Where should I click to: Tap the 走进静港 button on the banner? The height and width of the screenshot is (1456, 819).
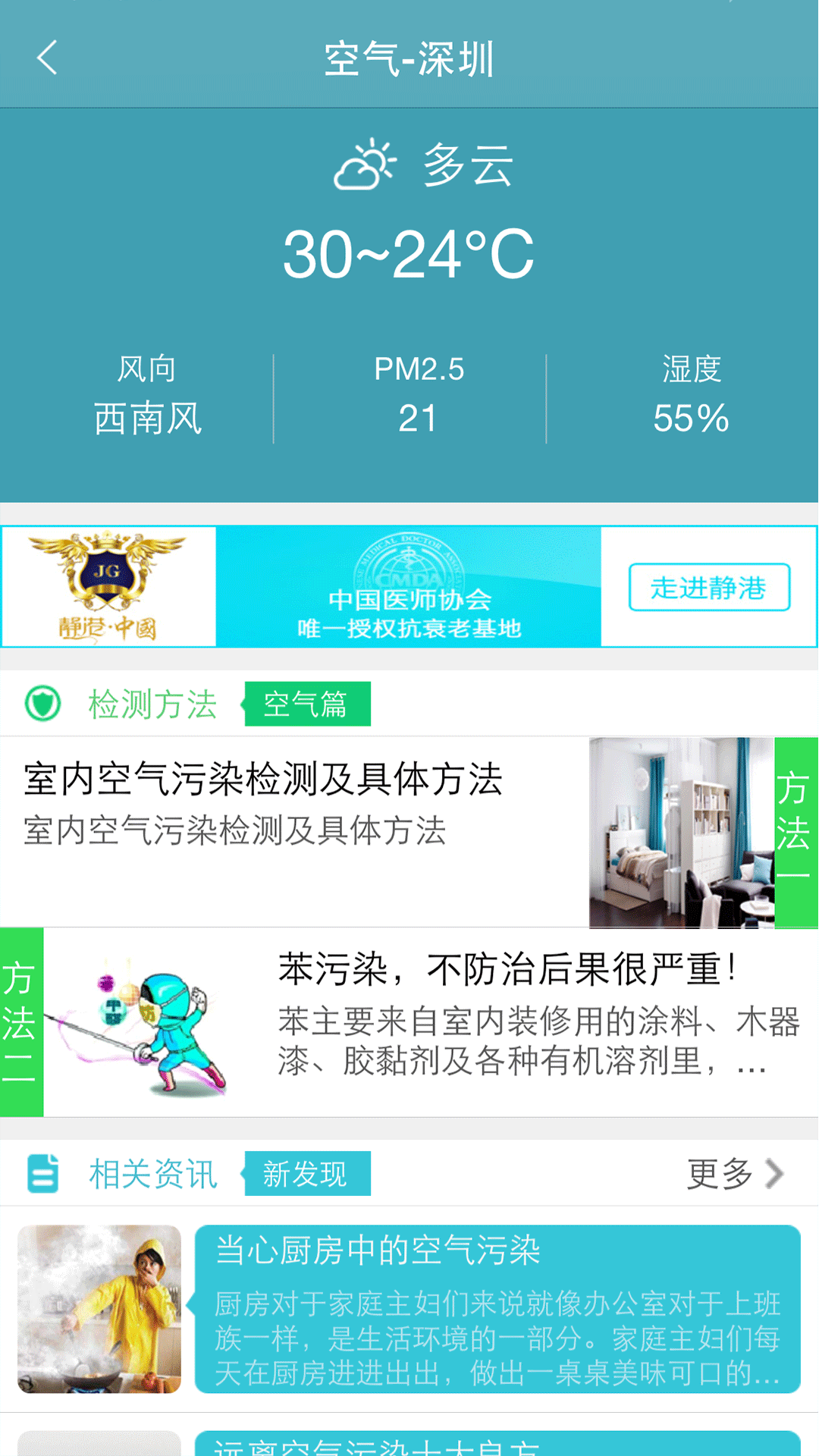click(709, 587)
